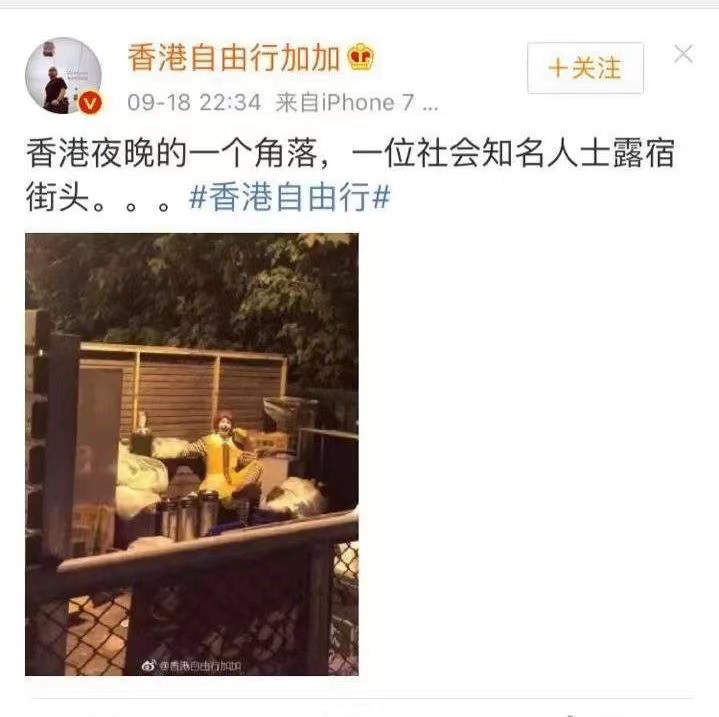
Task: Open the #香港自由行# hashtag
Action: coord(288,197)
